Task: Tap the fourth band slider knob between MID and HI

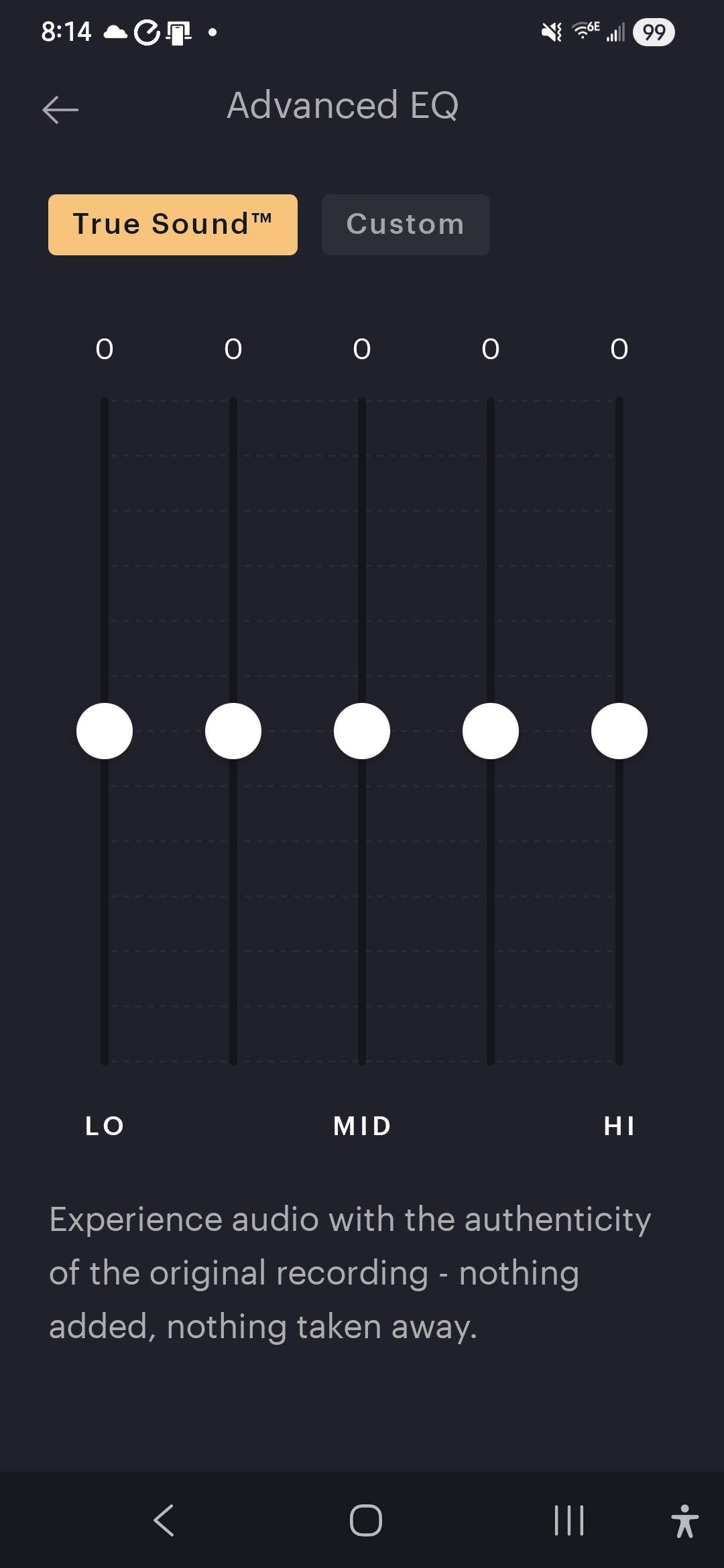Action: pos(491,731)
